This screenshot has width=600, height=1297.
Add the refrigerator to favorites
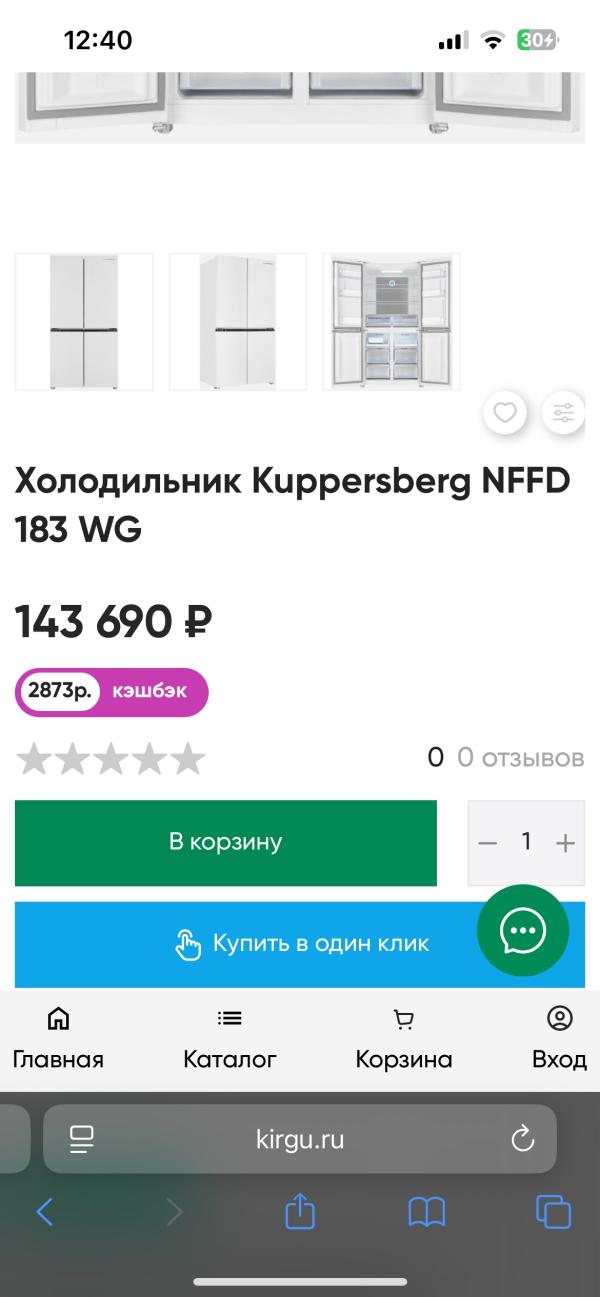505,412
